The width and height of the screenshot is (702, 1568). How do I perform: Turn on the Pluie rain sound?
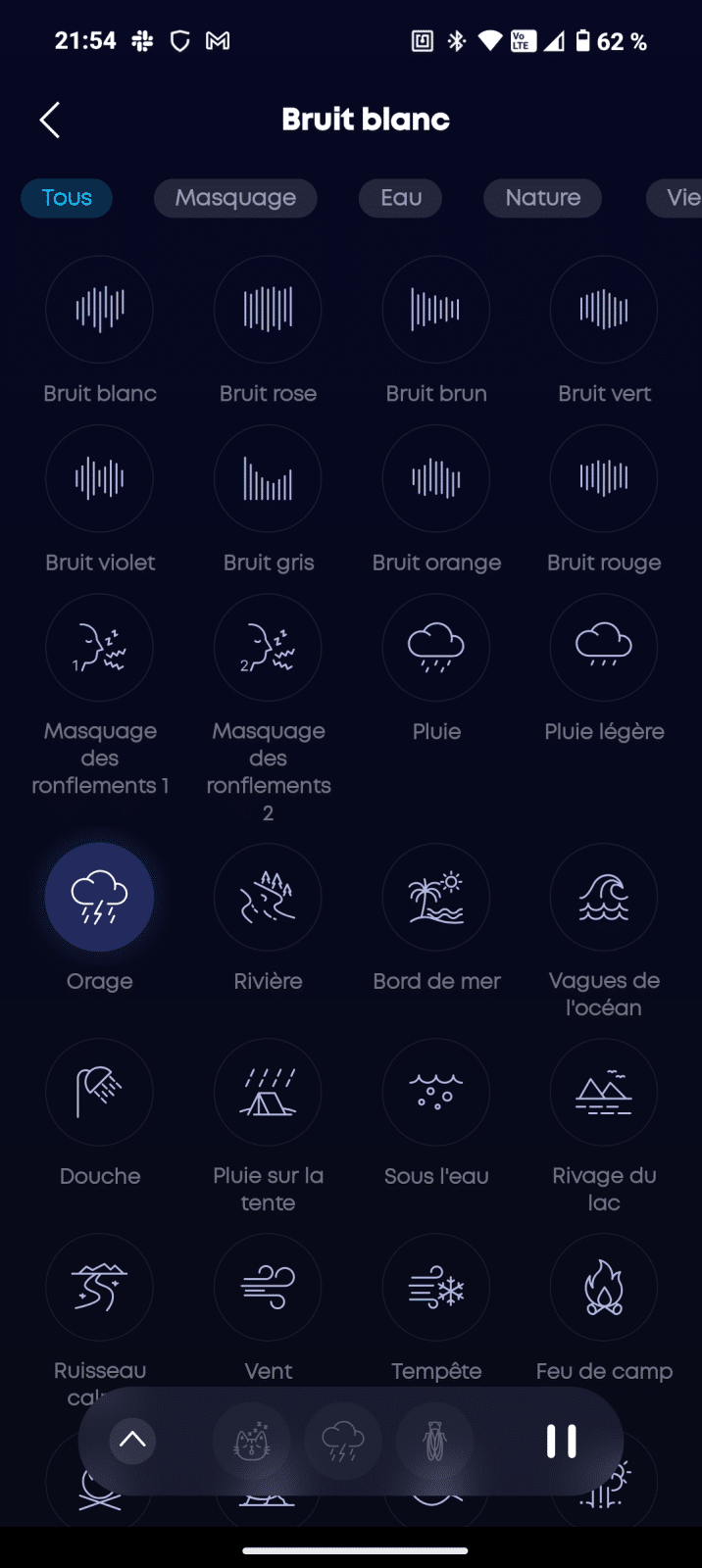pos(436,648)
